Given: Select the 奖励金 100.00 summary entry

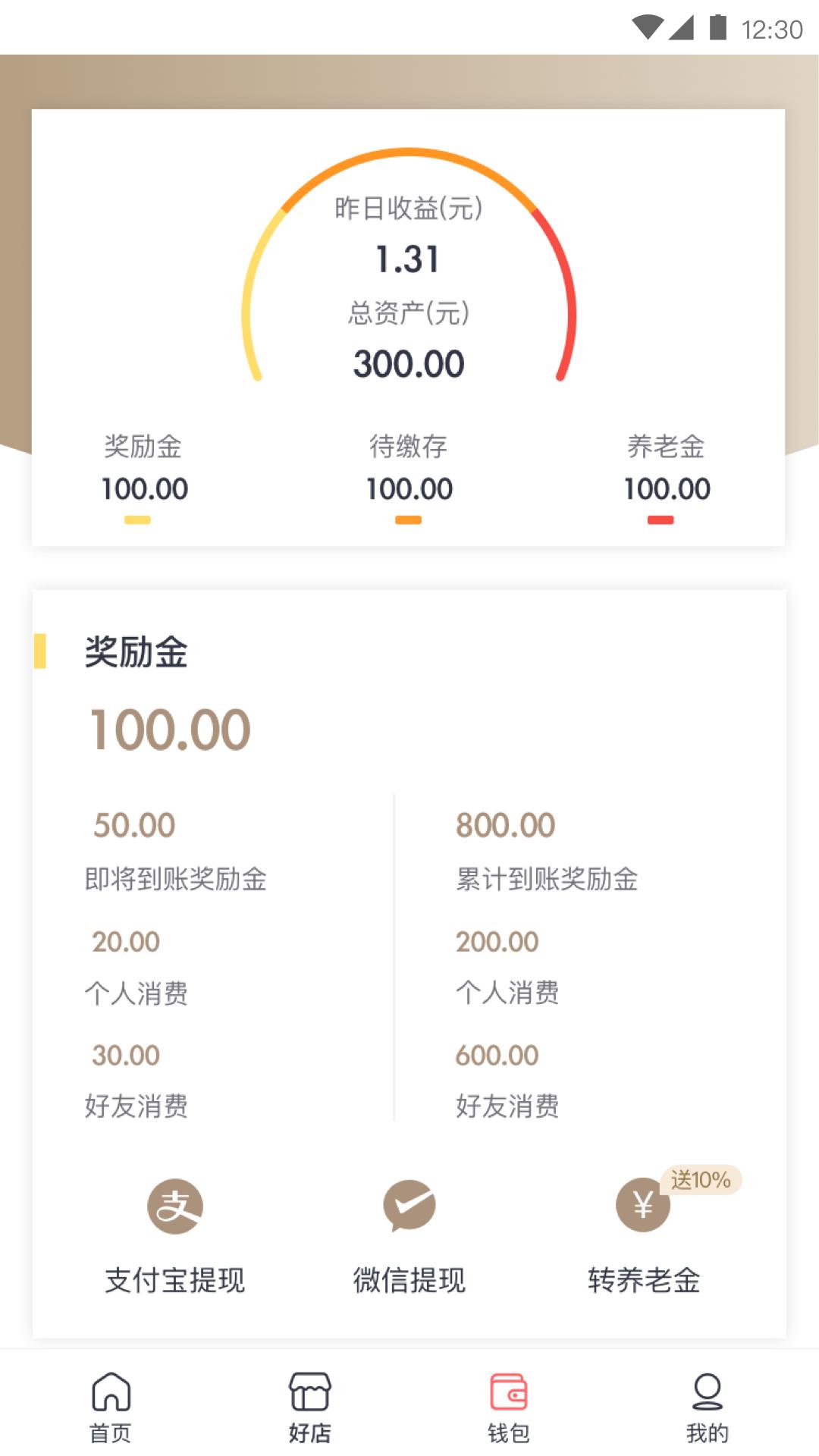Looking at the screenshot, I should (144, 470).
